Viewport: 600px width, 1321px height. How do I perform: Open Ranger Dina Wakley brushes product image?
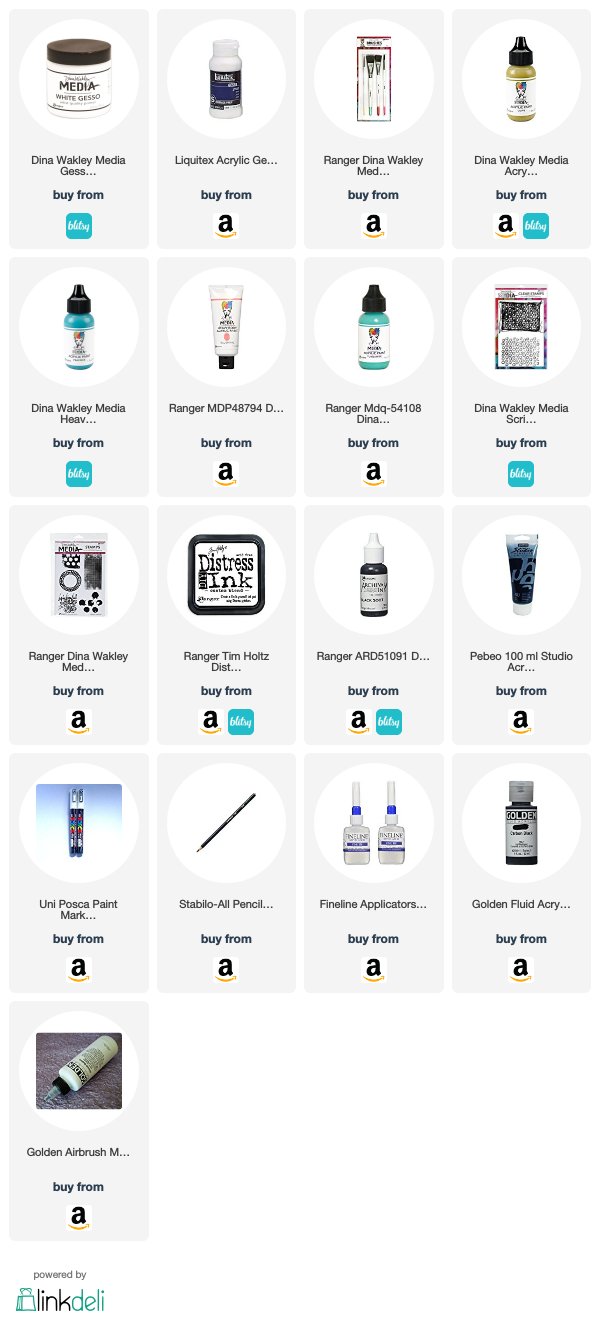pyautogui.click(x=373, y=79)
